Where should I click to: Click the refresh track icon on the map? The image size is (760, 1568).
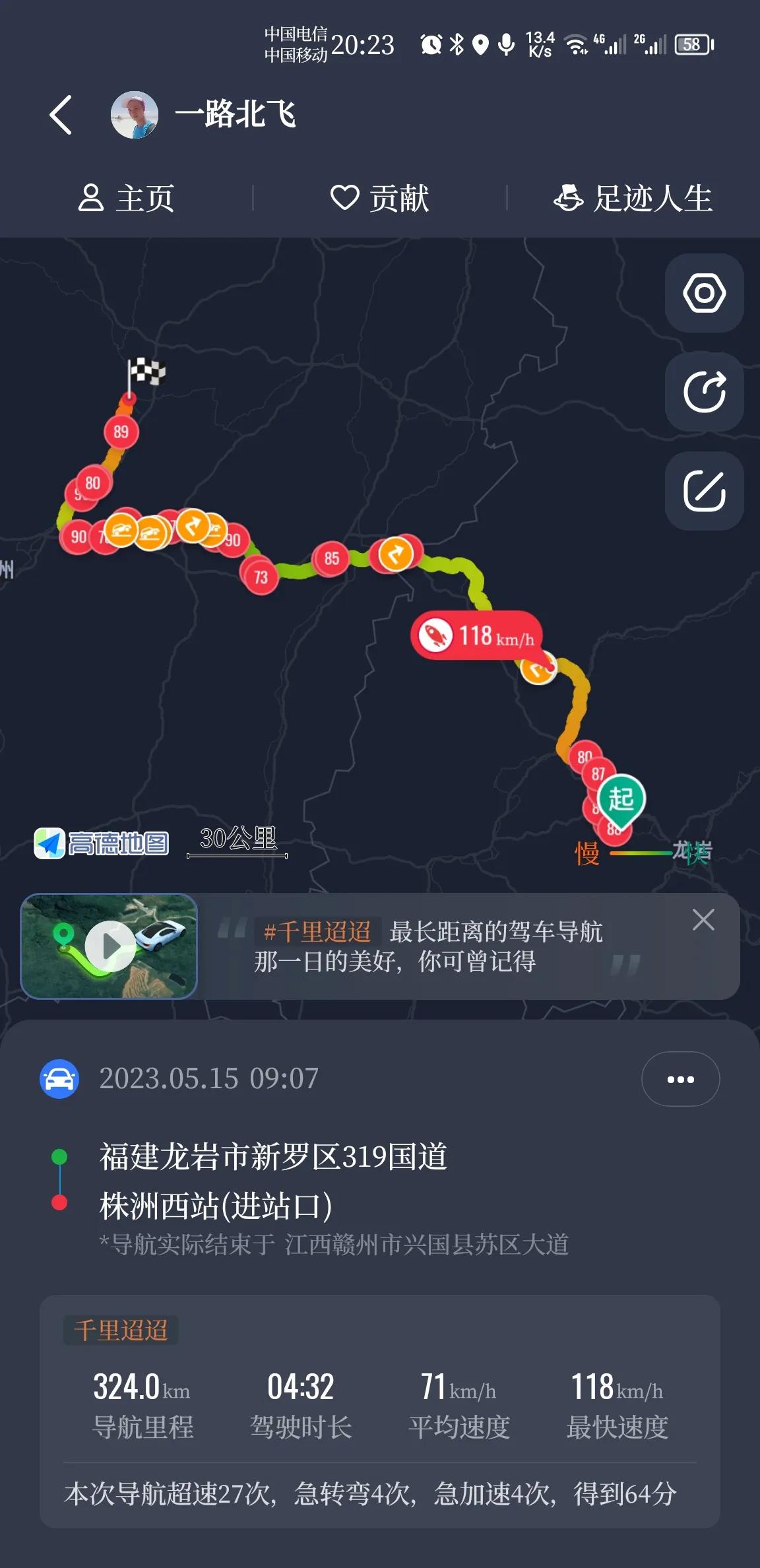(x=704, y=391)
